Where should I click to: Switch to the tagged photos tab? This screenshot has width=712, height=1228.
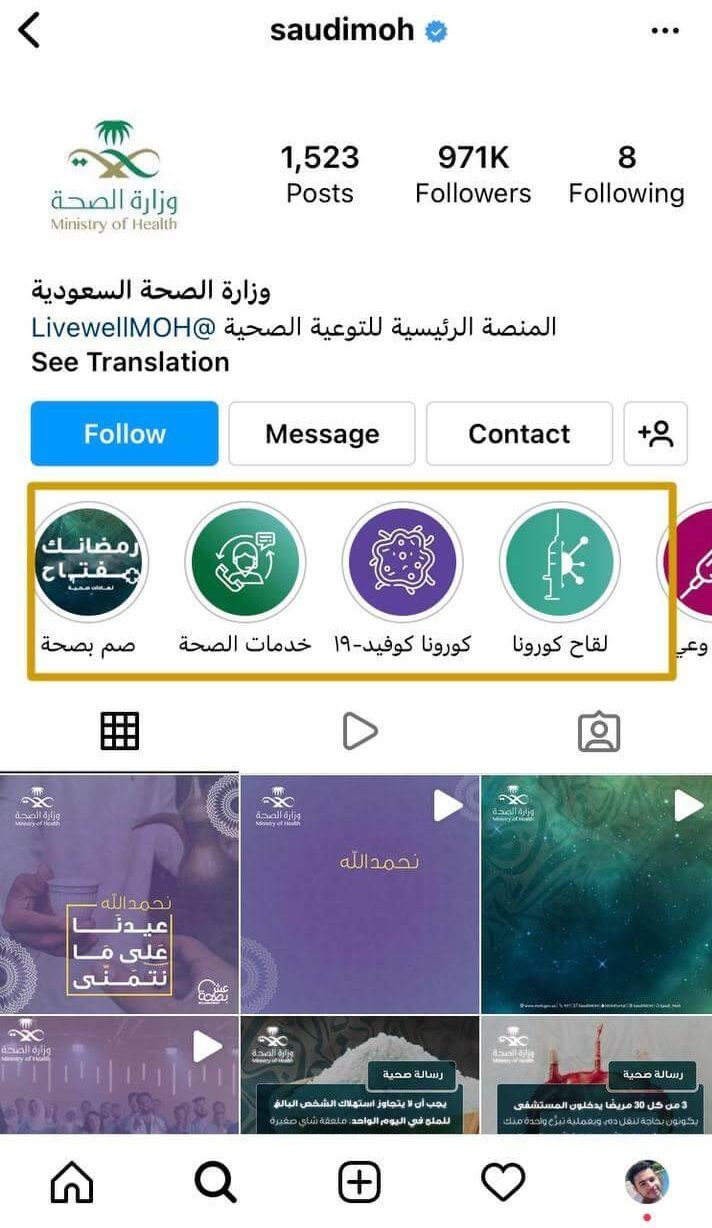(x=599, y=732)
